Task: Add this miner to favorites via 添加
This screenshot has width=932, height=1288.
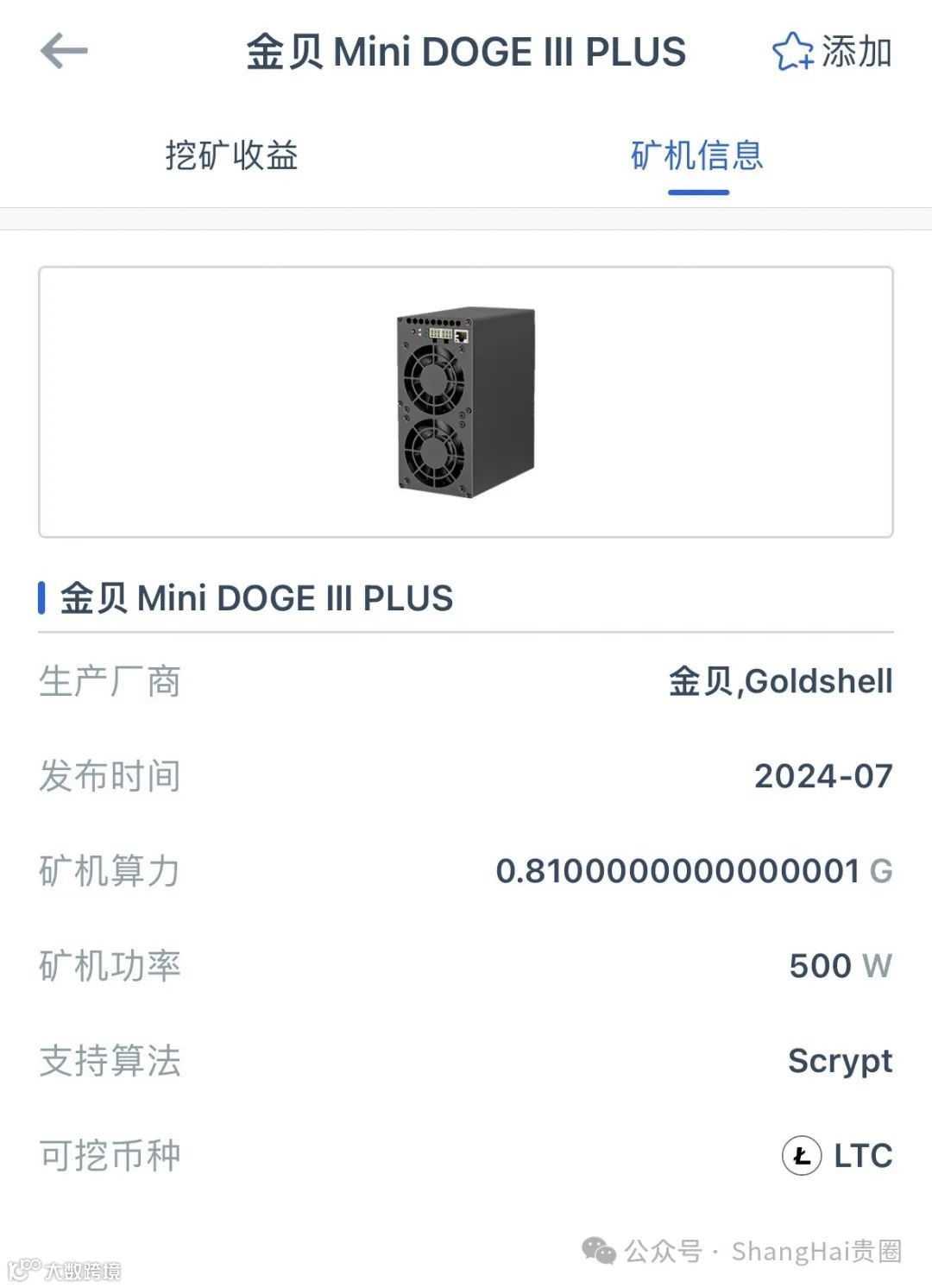Action: (832, 52)
